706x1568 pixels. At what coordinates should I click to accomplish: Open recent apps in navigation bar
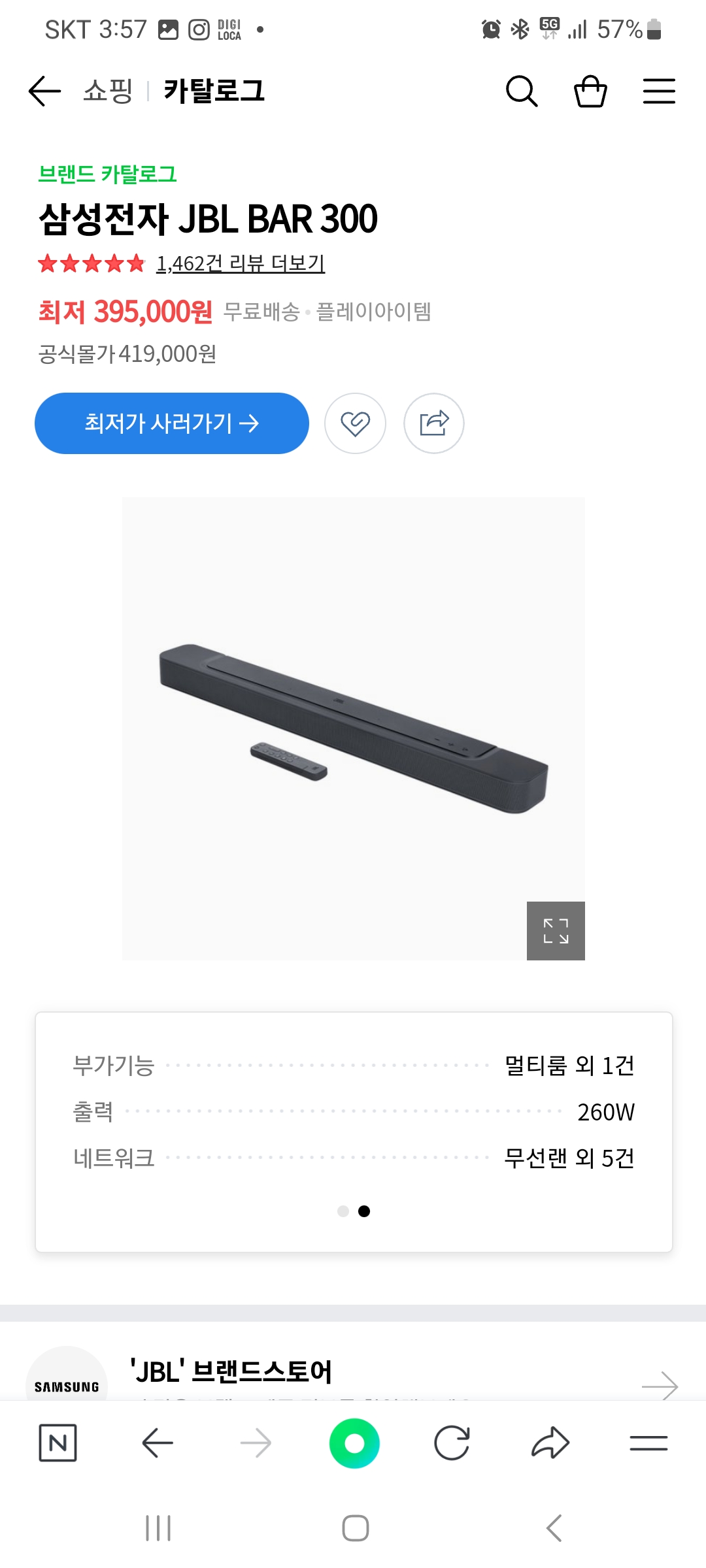point(158,1527)
